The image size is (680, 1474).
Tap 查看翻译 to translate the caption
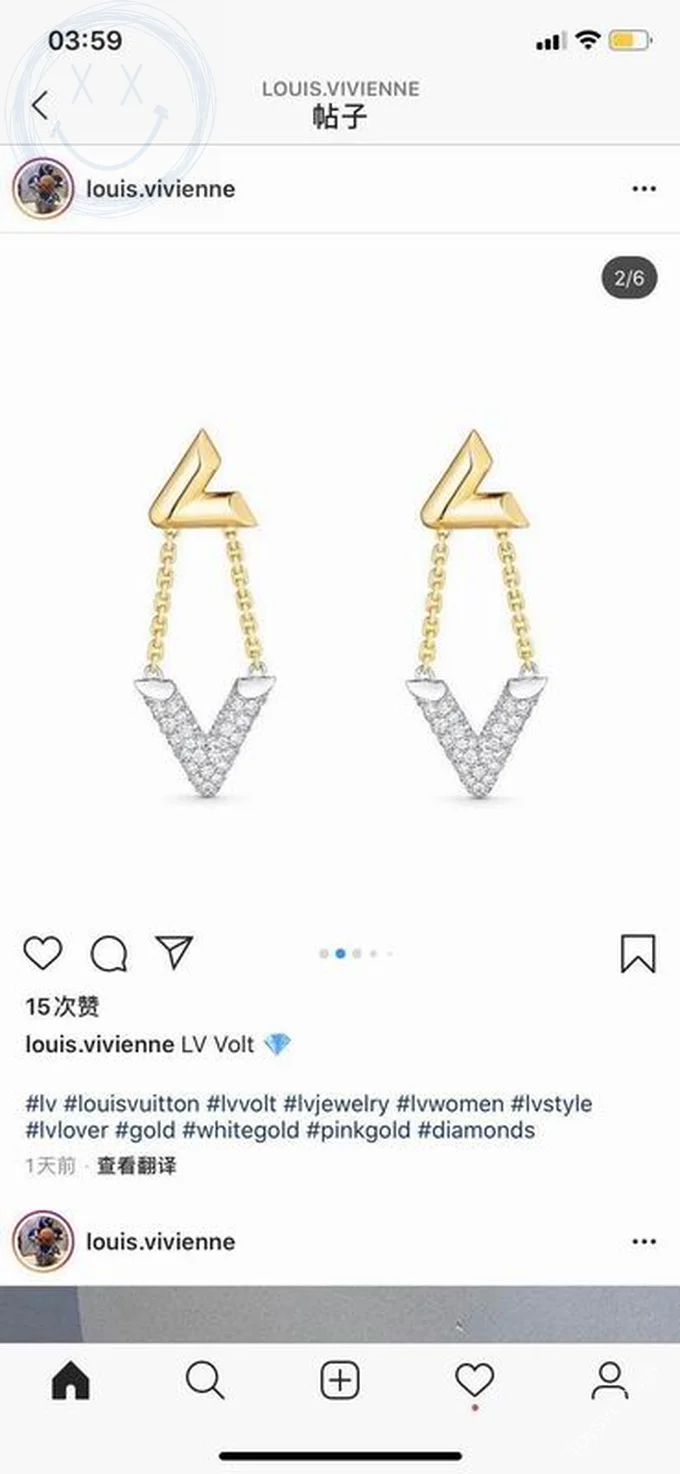137,1166
